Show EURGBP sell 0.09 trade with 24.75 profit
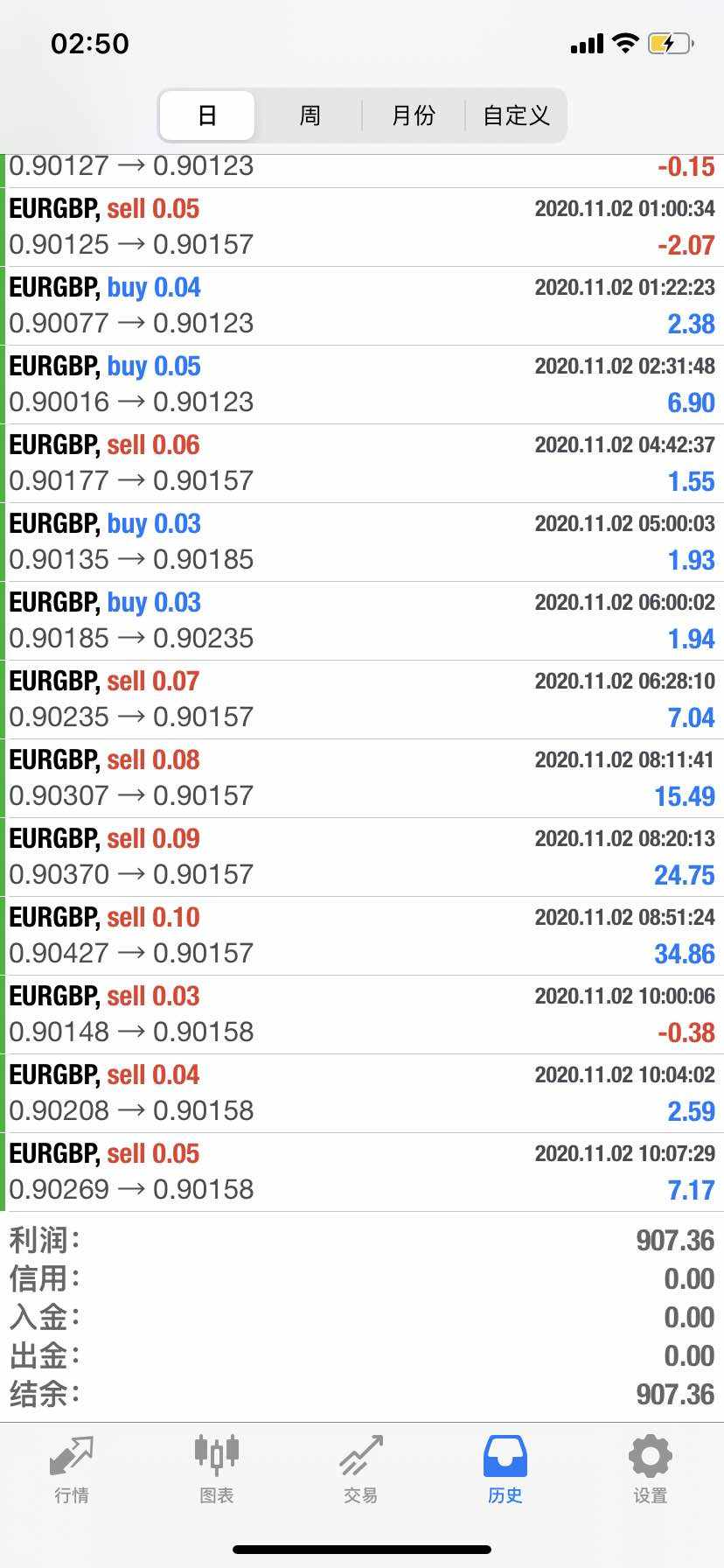This screenshot has width=724, height=1568. click(362, 857)
